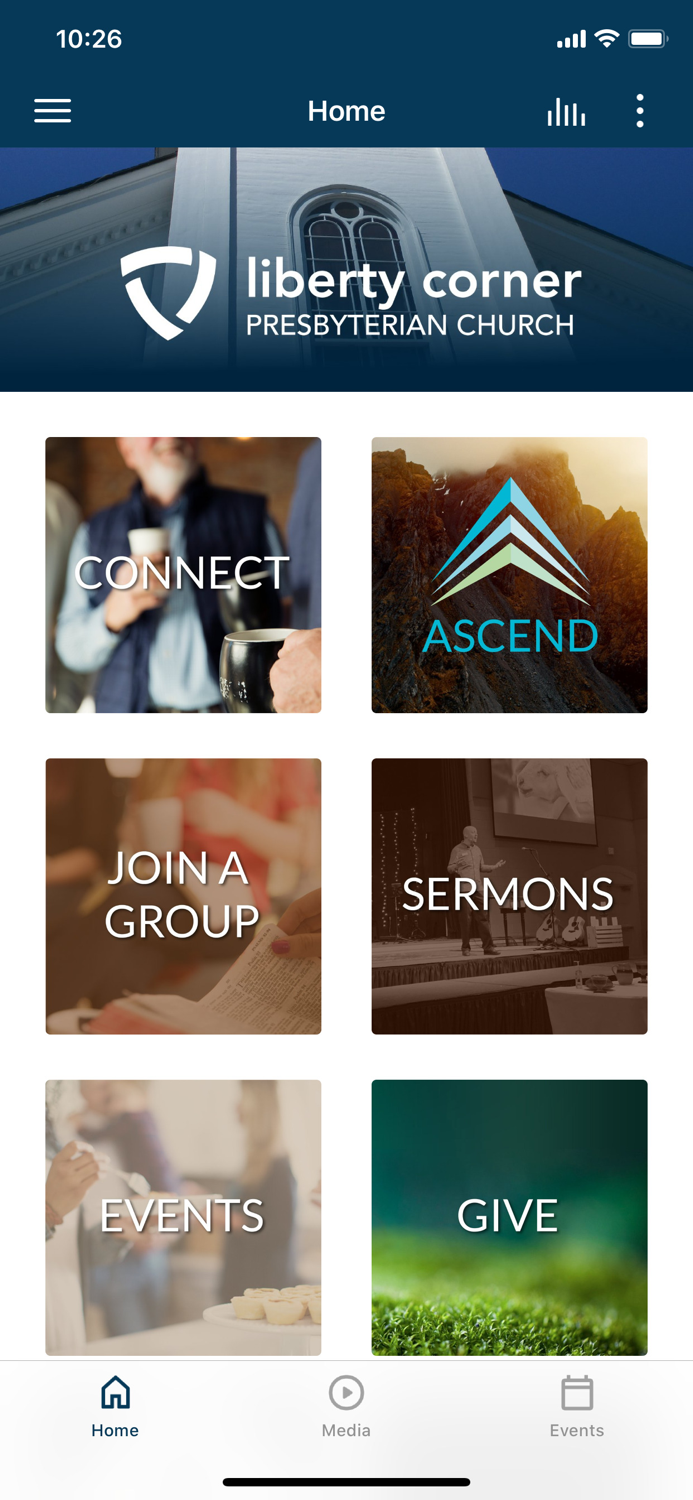Open the Give tile
The width and height of the screenshot is (693, 1500).
[x=509, y=1217]
